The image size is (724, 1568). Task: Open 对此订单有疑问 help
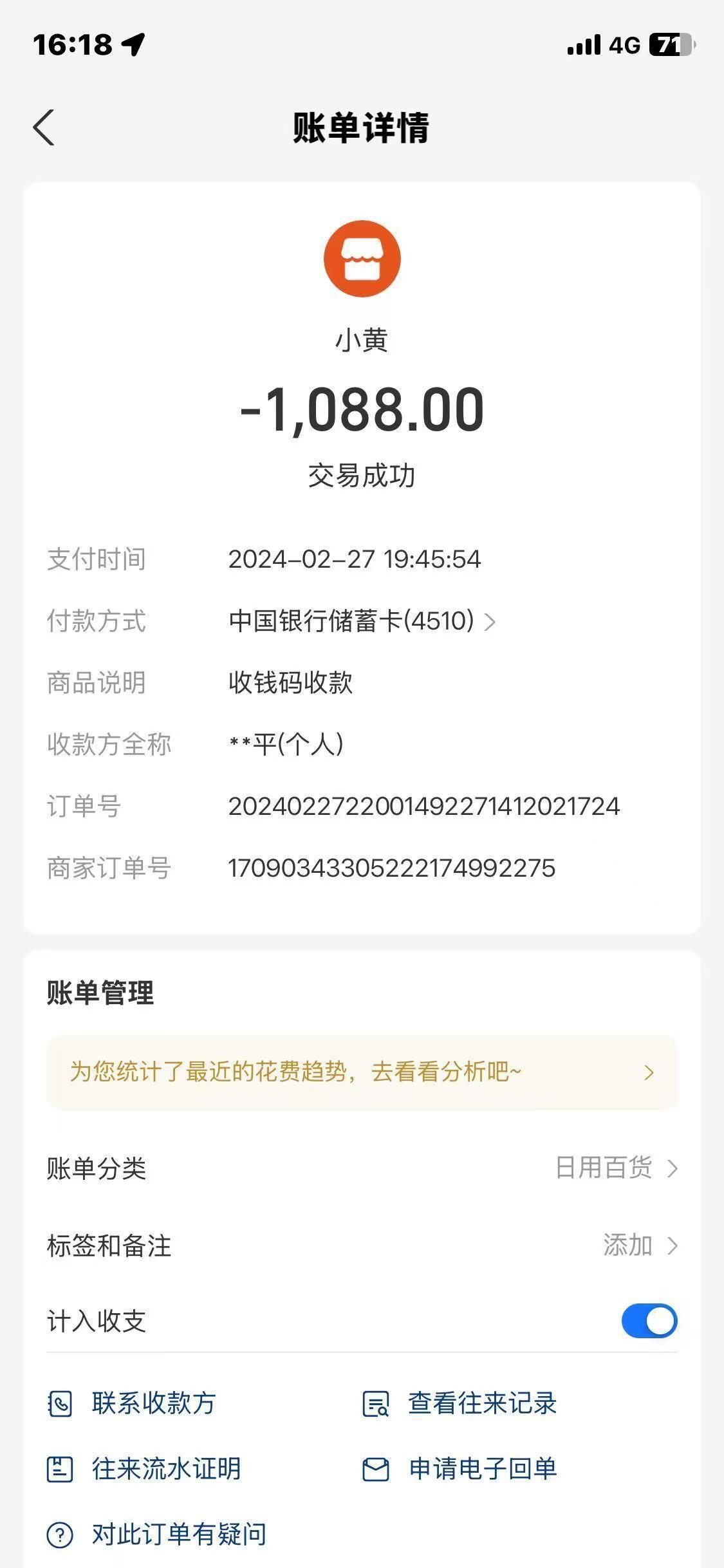click(x=157, y=1535)
